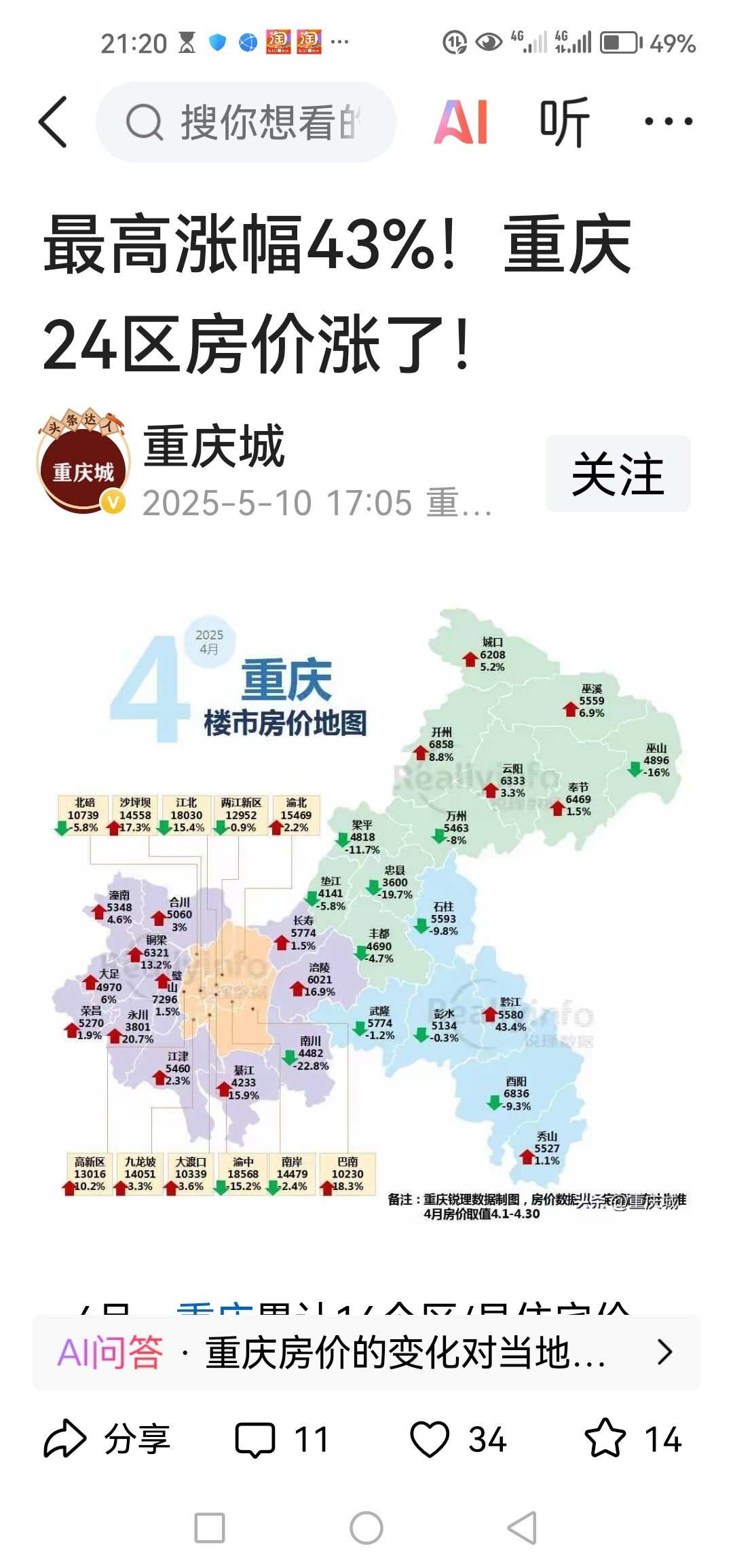This screenshot has height=1568, width=733.
Task: Open recent apps with the square button
Action: click(x=210, y=1529)
